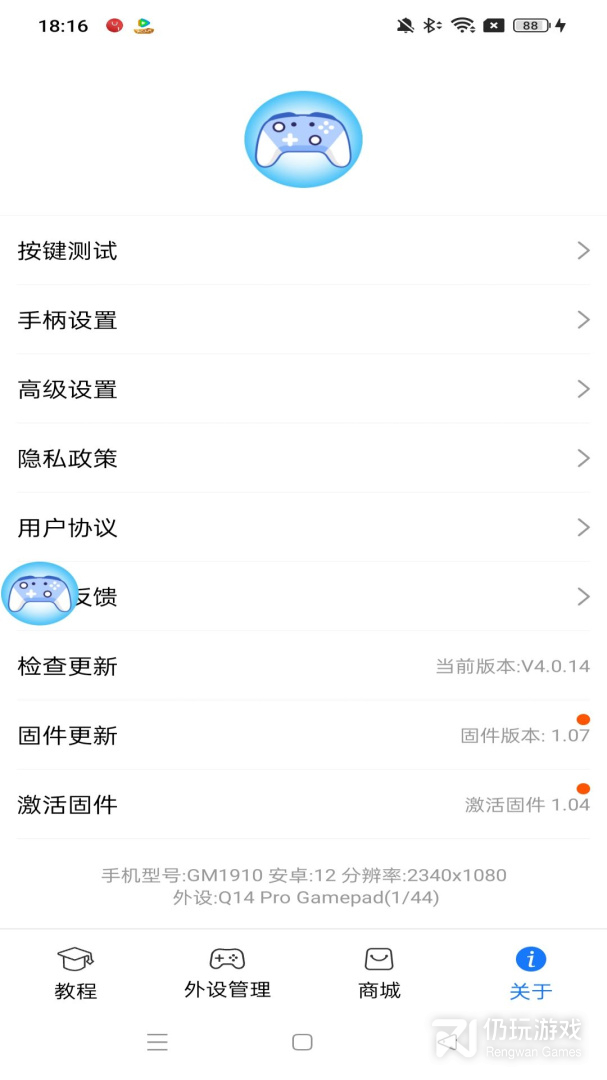
Task: Switch to the 外设管理 tab
Action: coord(227,973)
